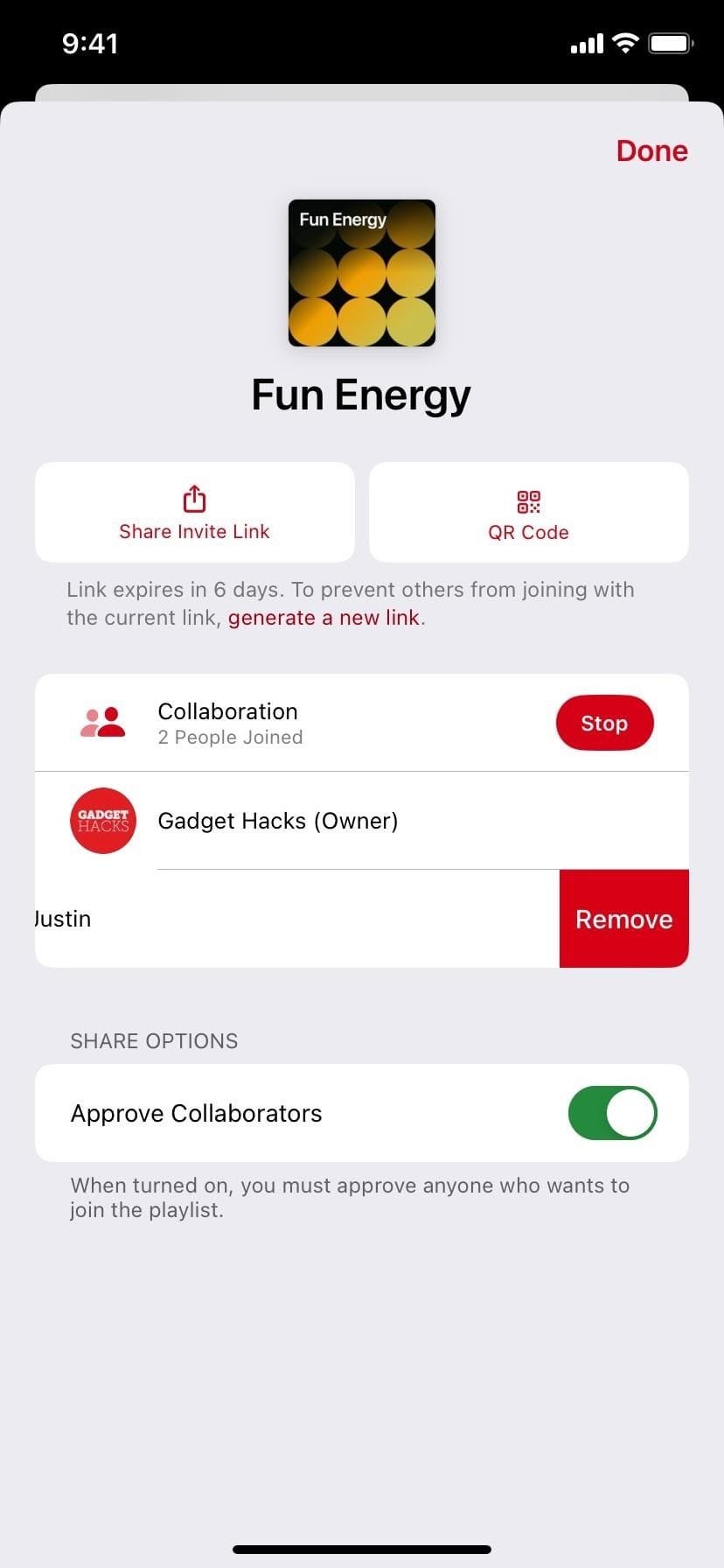
Task: Remove Justin from the playlist
Action: point(624,919)
